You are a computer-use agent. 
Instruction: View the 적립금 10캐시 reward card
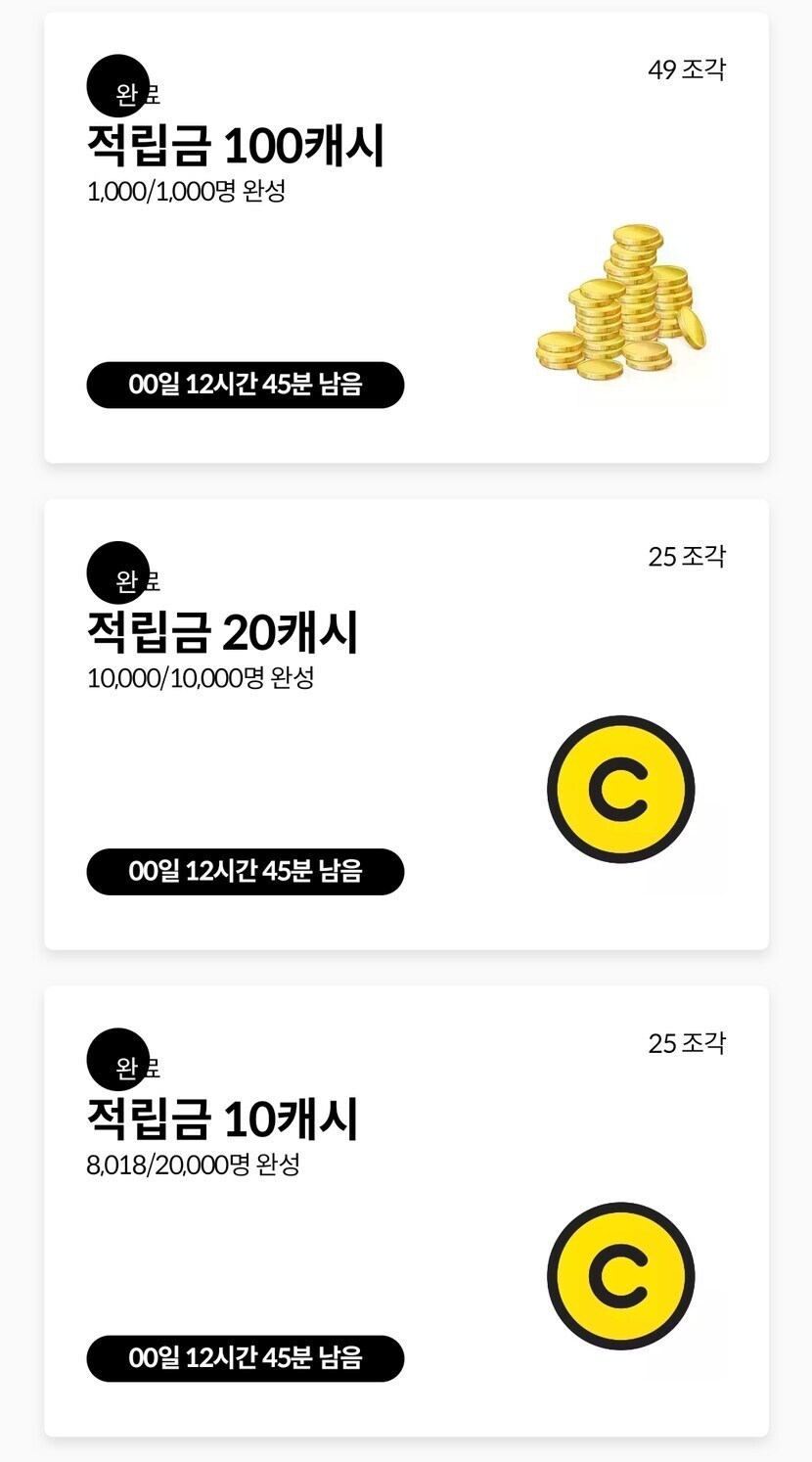coord(406,1211)
